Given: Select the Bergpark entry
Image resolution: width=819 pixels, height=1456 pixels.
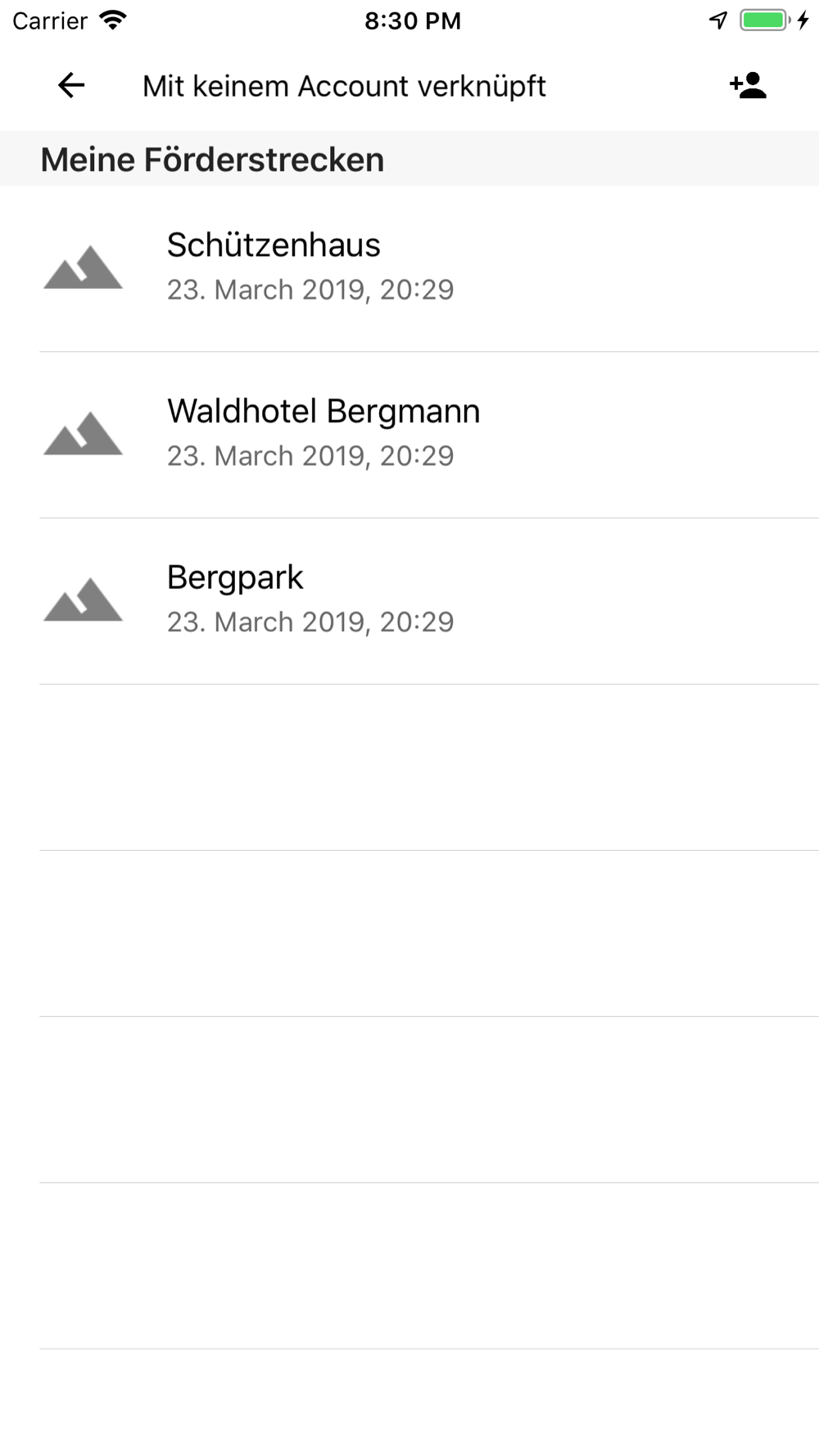Looking at the screenshot, I should (x=409, y=601).
